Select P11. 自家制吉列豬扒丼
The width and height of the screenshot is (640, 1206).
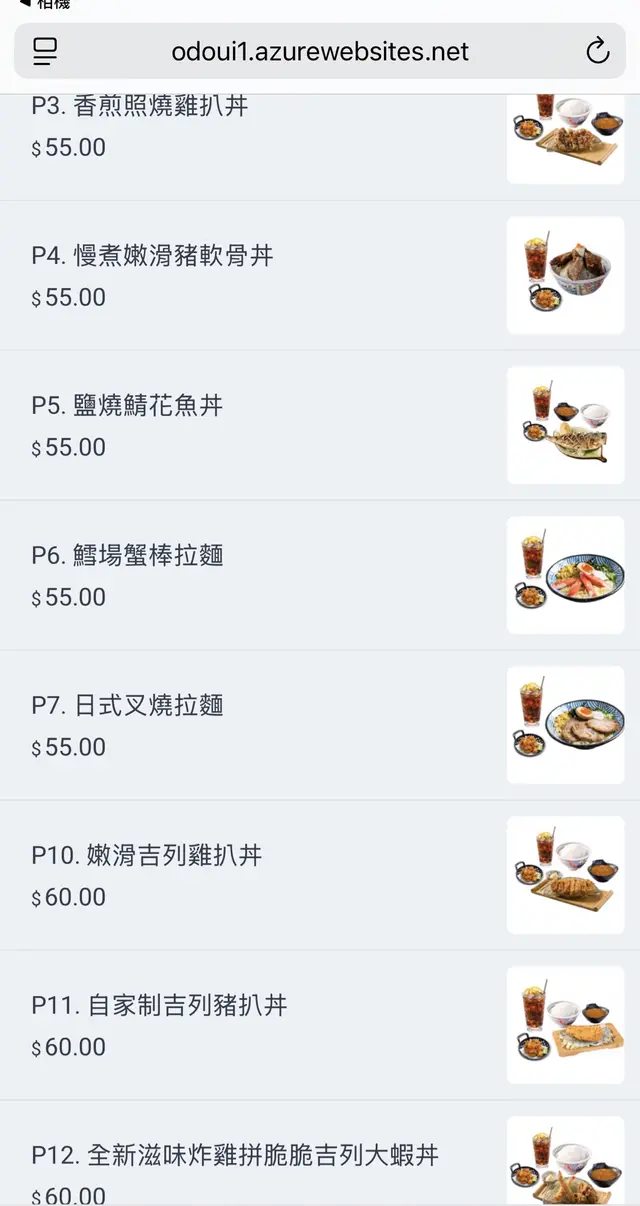click(159, 1006)
